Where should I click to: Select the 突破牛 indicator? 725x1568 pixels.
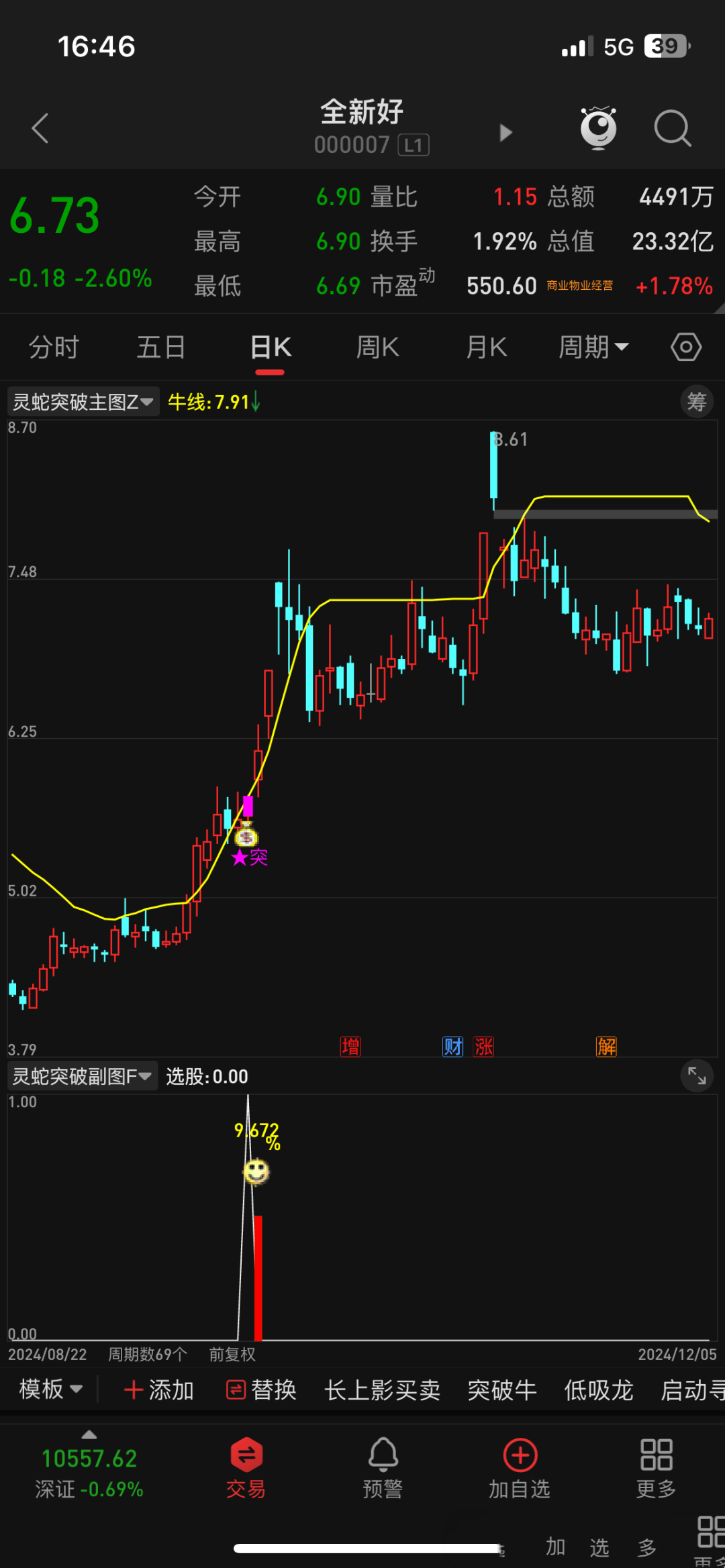[x=502, y=1390]
